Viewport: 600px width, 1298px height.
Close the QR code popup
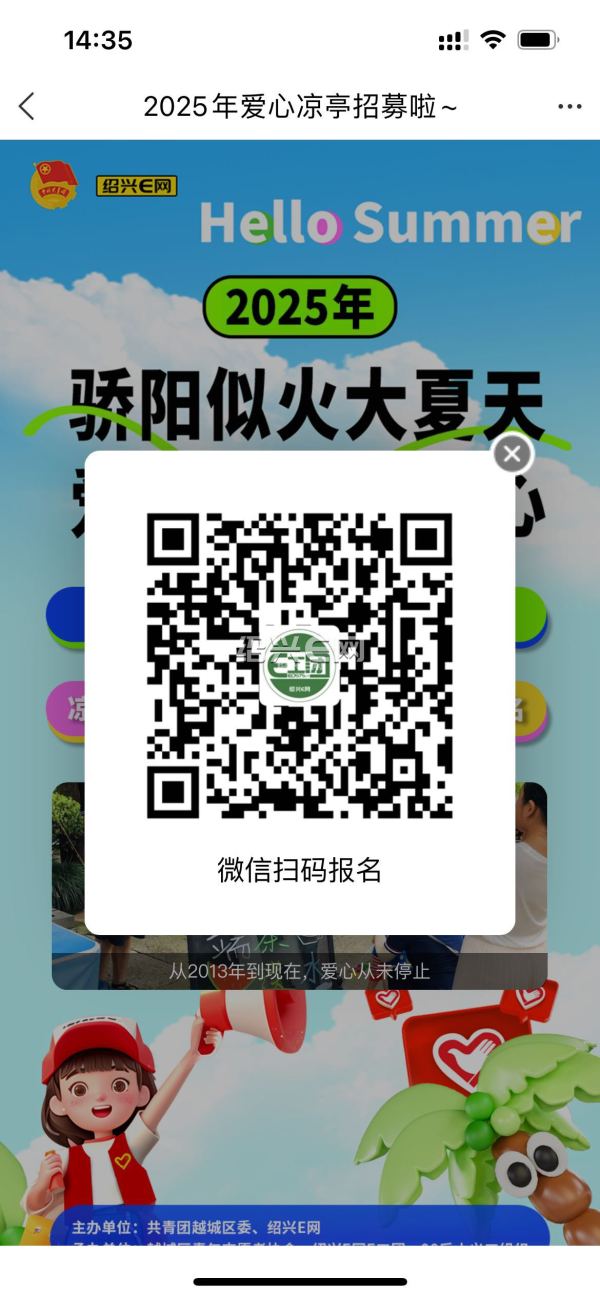[x=513, y=455]
